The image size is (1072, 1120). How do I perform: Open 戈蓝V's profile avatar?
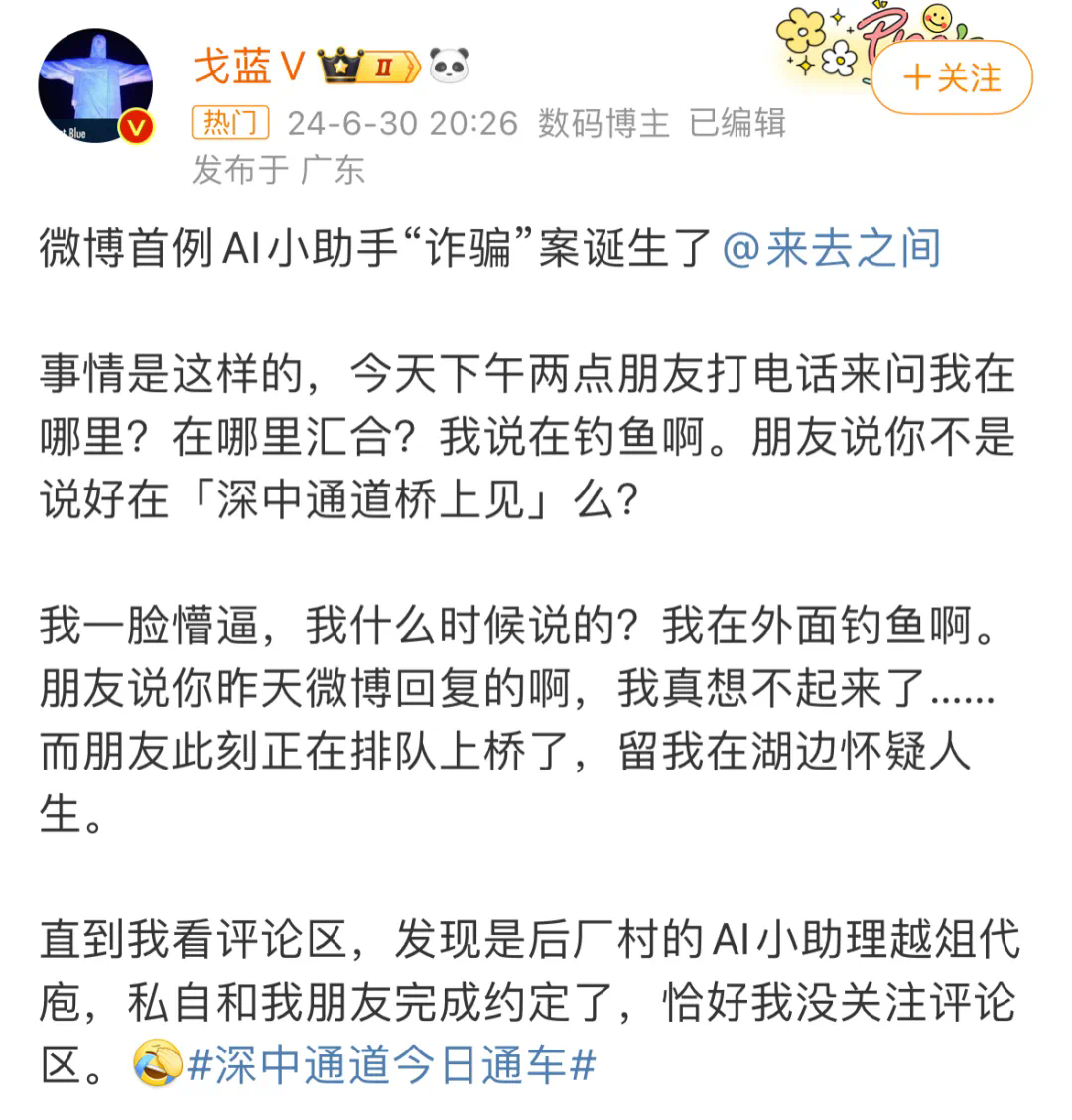95,86
